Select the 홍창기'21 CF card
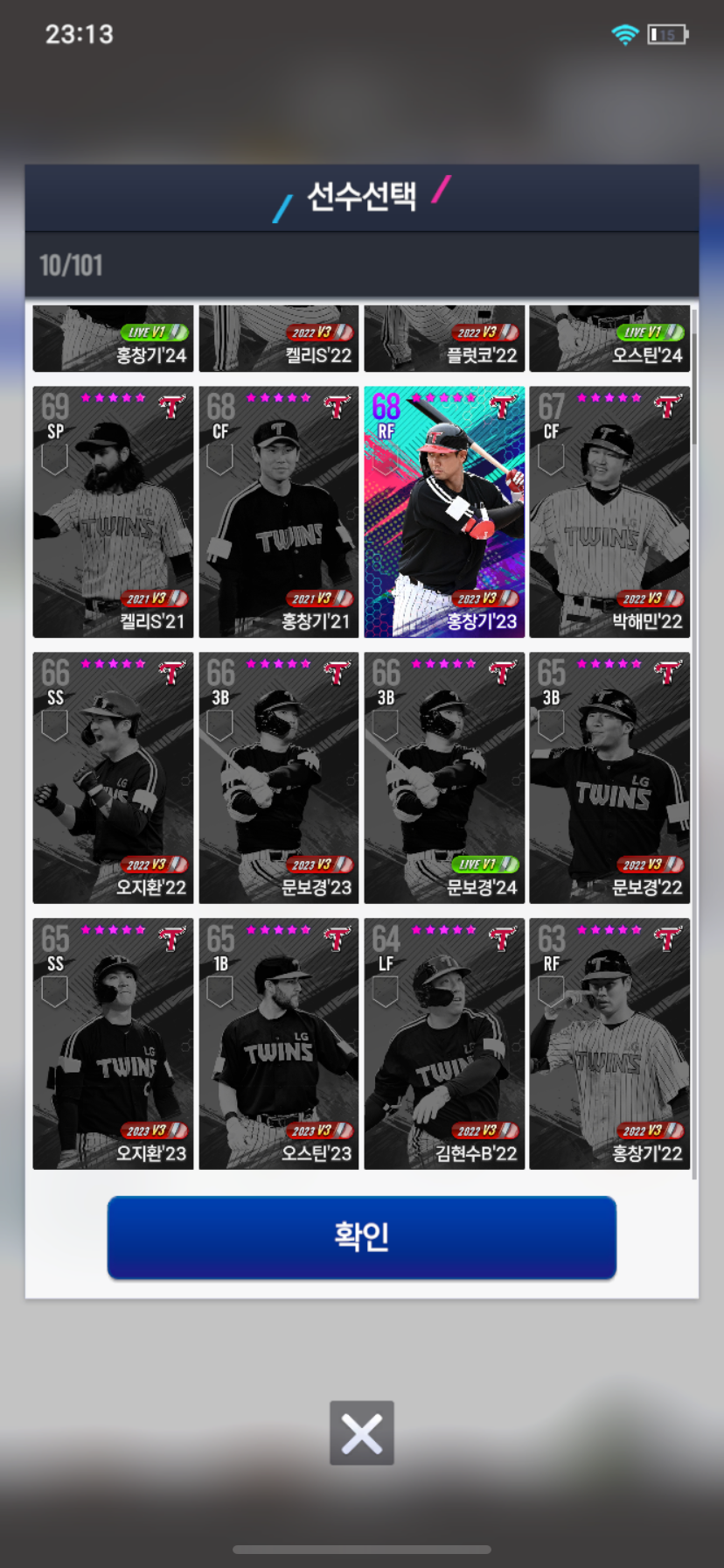This screenshot has width=724, height=1568. [x=278, y=512]
